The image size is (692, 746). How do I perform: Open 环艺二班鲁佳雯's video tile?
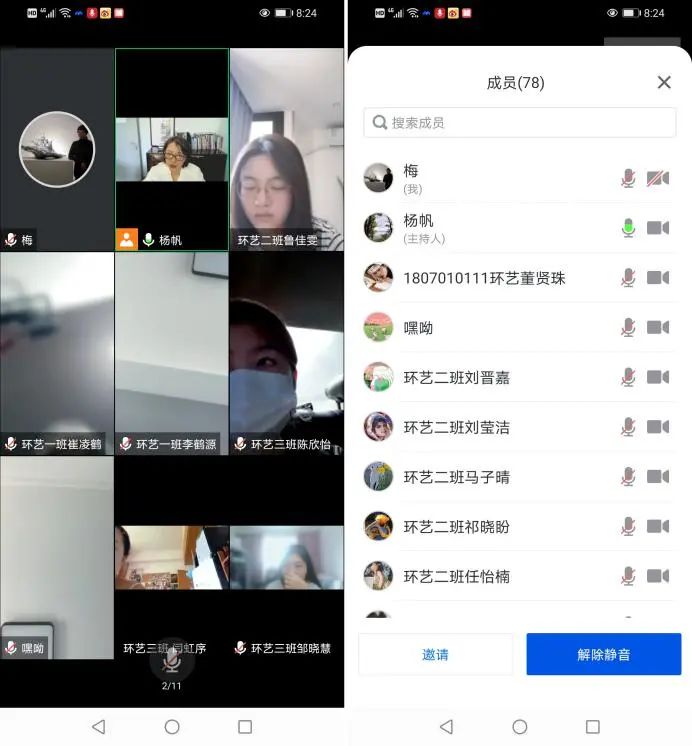tap(286, 150)
